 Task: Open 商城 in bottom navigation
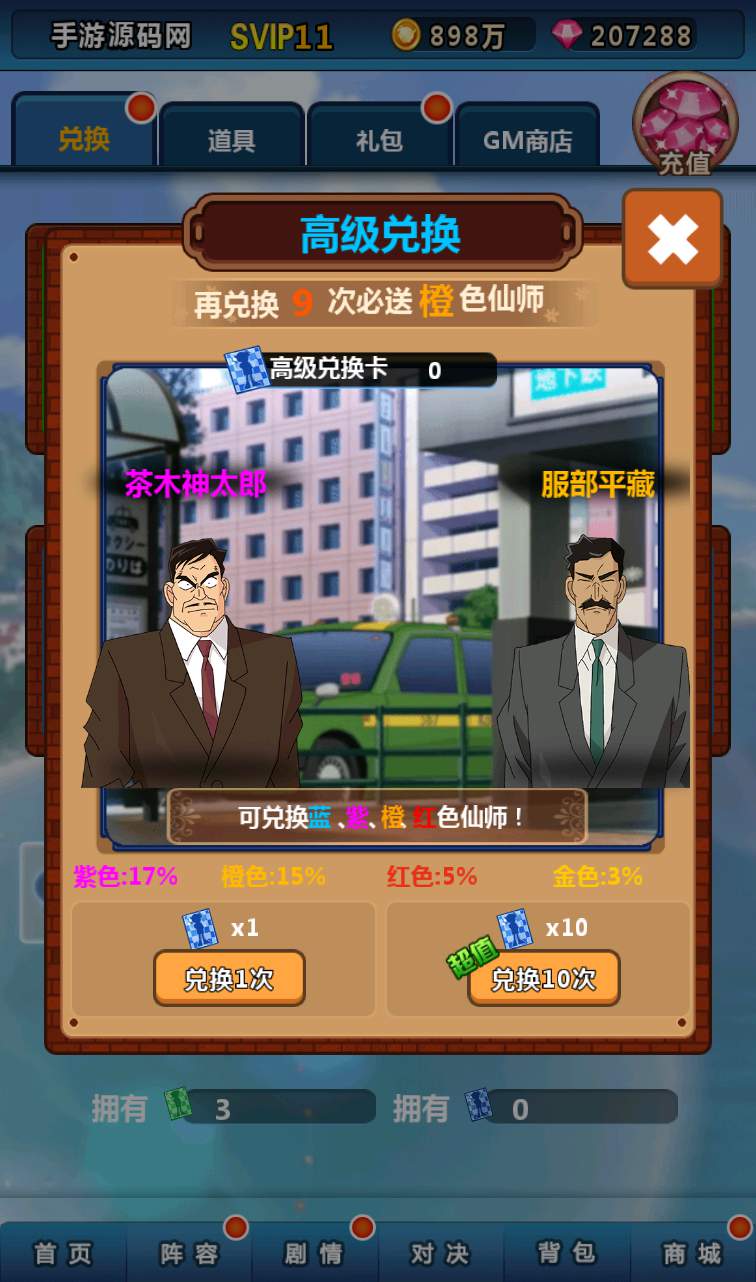pos(692,1253)
